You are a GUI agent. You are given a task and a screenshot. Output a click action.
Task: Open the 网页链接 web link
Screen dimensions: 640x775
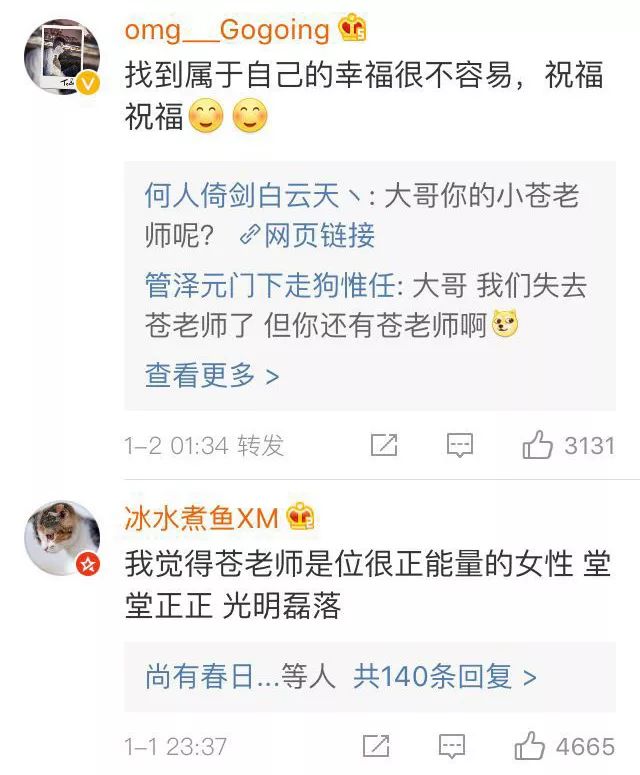tap(308, 235)
